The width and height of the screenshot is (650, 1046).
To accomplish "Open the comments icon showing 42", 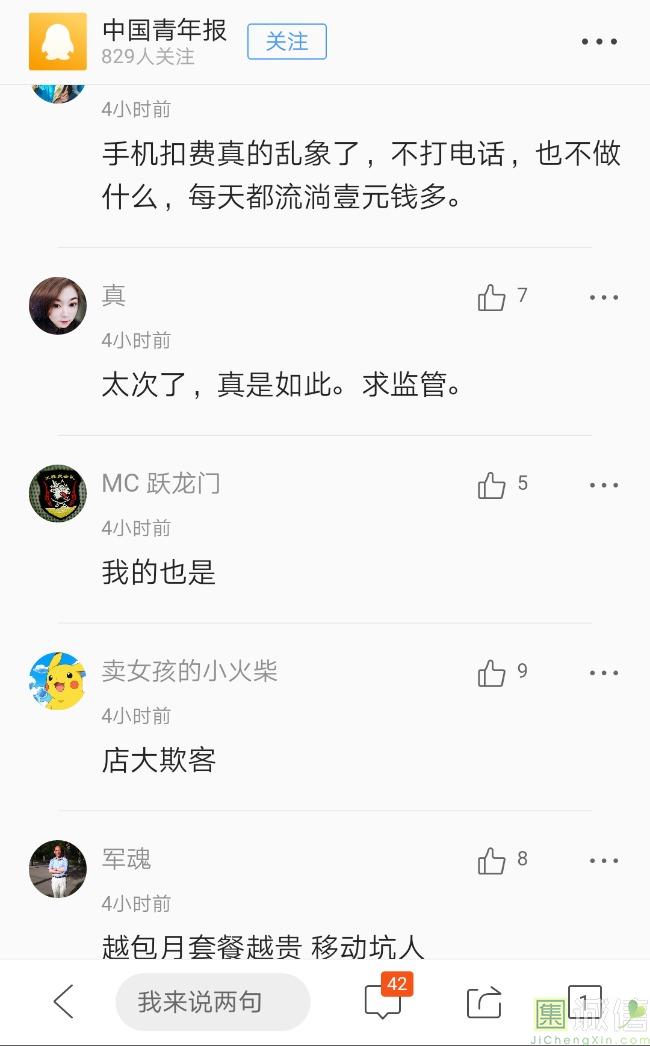I will [x=383, y=1001].
